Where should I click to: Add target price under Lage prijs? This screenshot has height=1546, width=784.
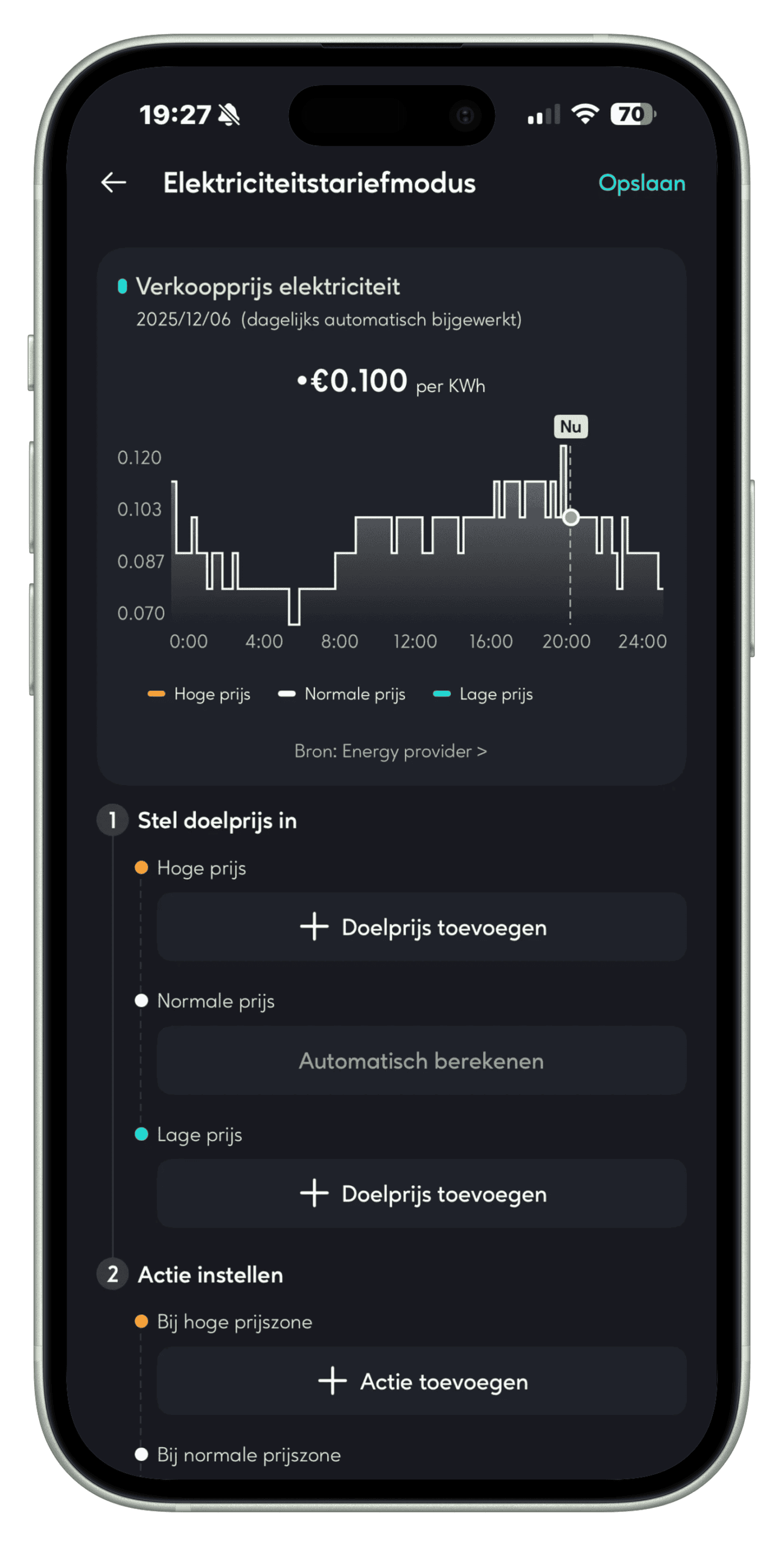coord(421,1193)
